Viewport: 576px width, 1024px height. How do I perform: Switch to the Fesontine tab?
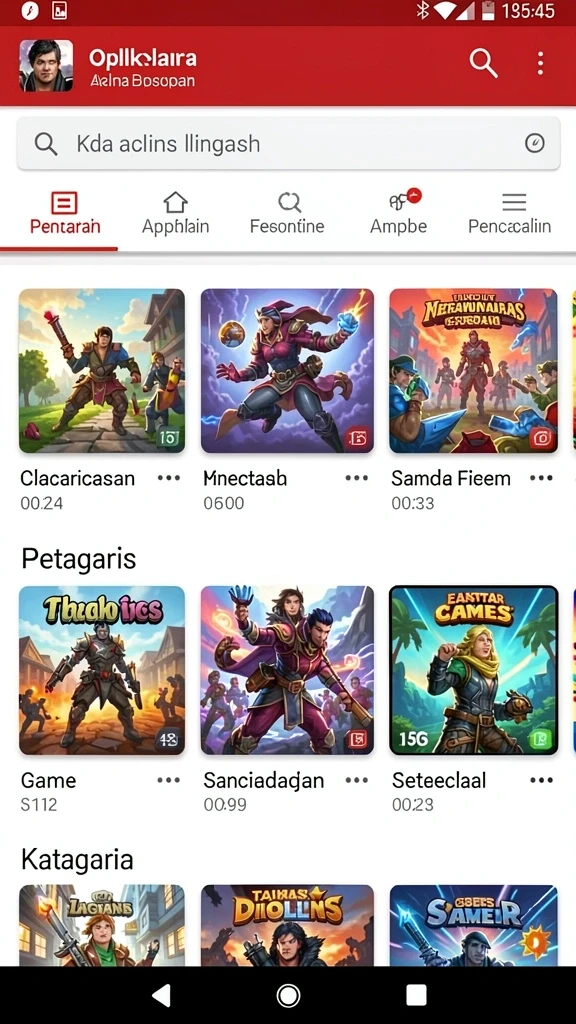287,214
